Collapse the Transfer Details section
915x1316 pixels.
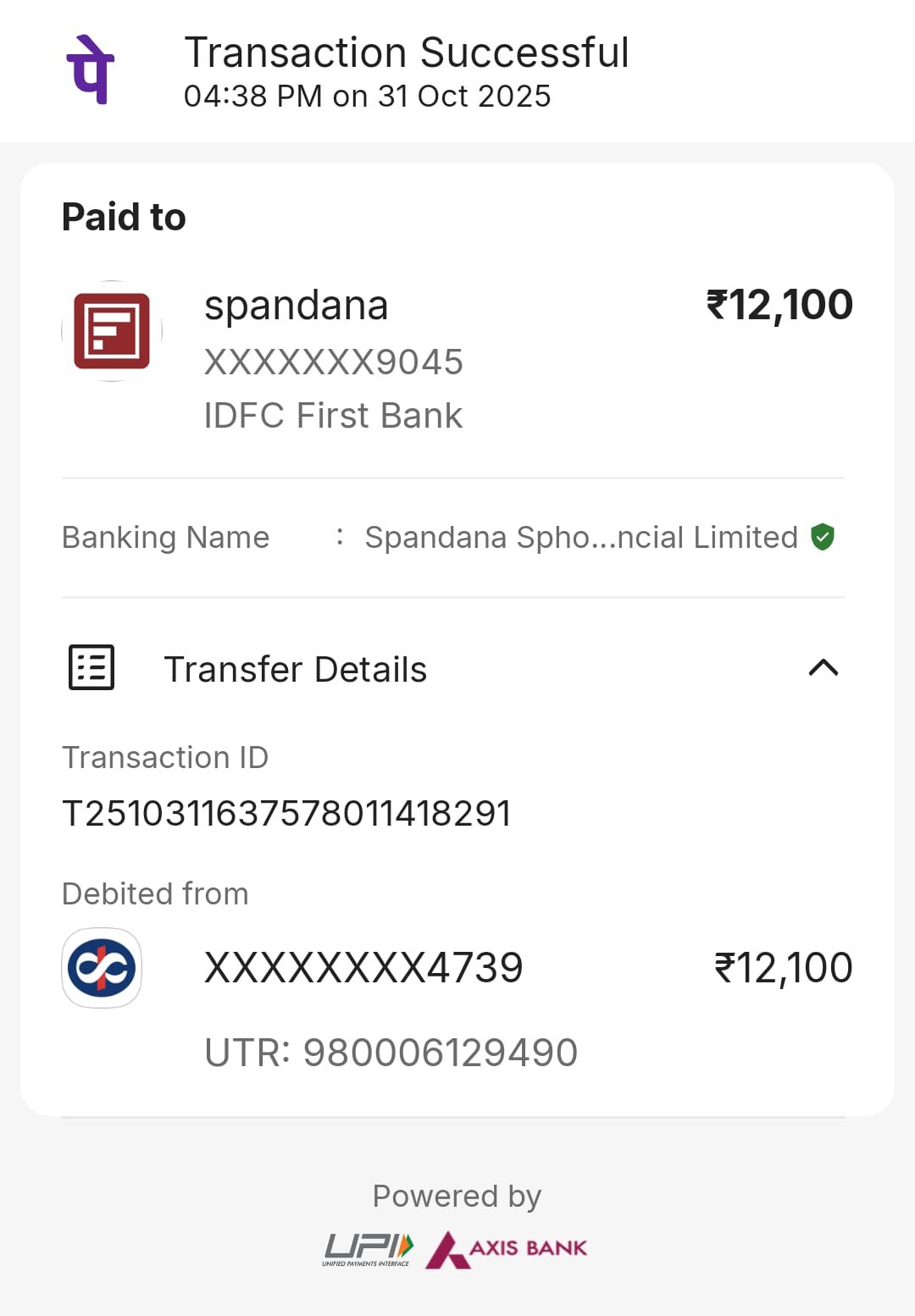pos(823,668)
